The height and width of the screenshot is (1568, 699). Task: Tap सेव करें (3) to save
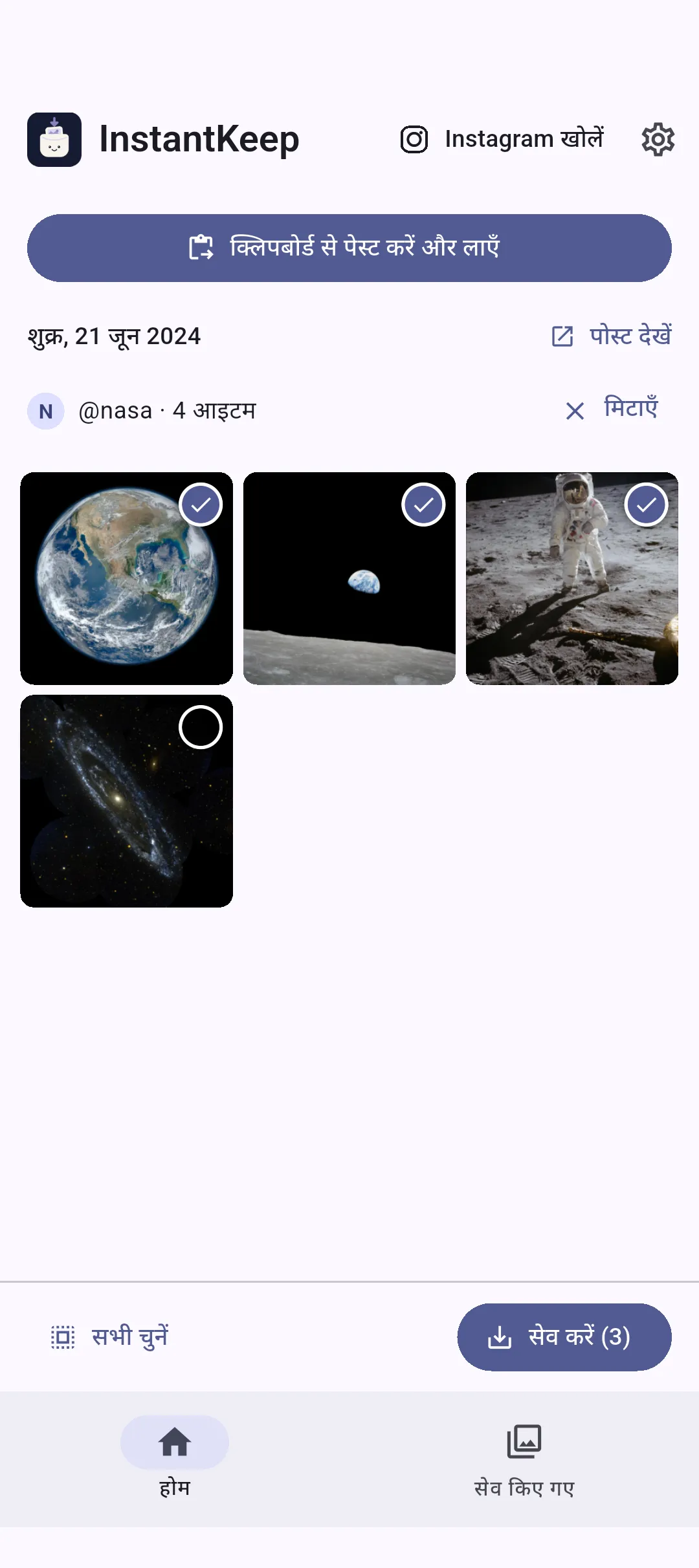point(564,1336)
